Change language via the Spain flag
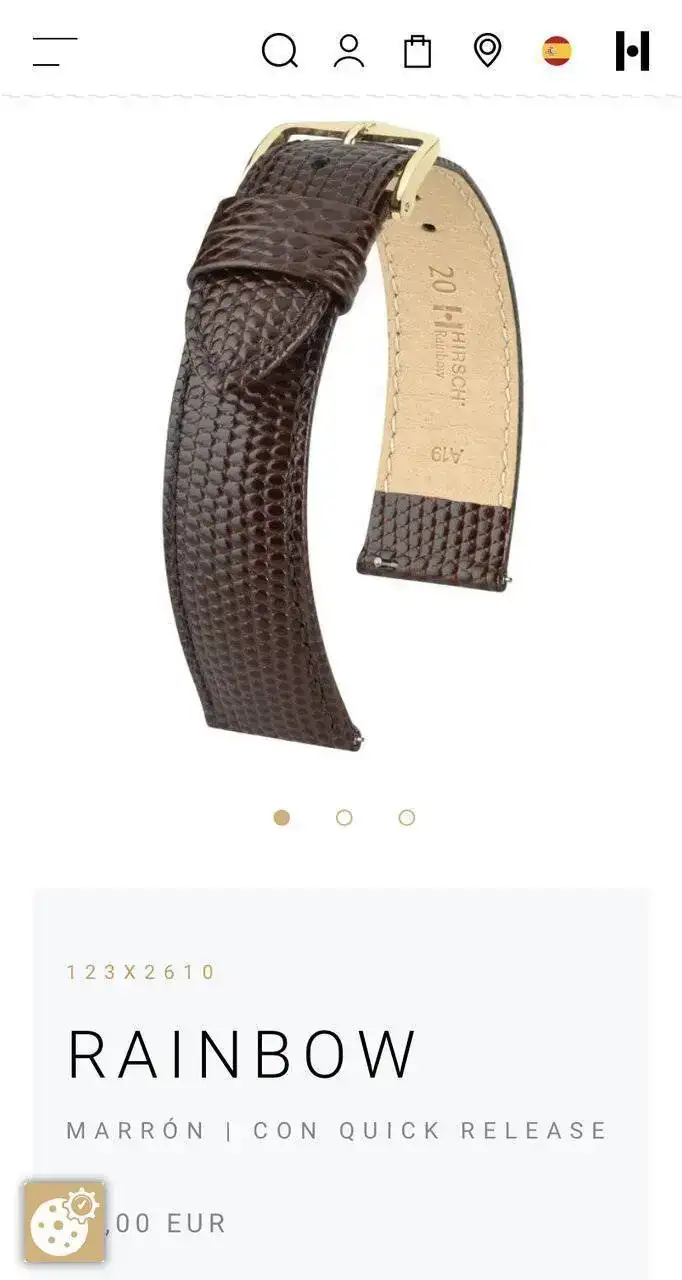The width and height of the screenshot is (682, 1280). tap(557, 51)
